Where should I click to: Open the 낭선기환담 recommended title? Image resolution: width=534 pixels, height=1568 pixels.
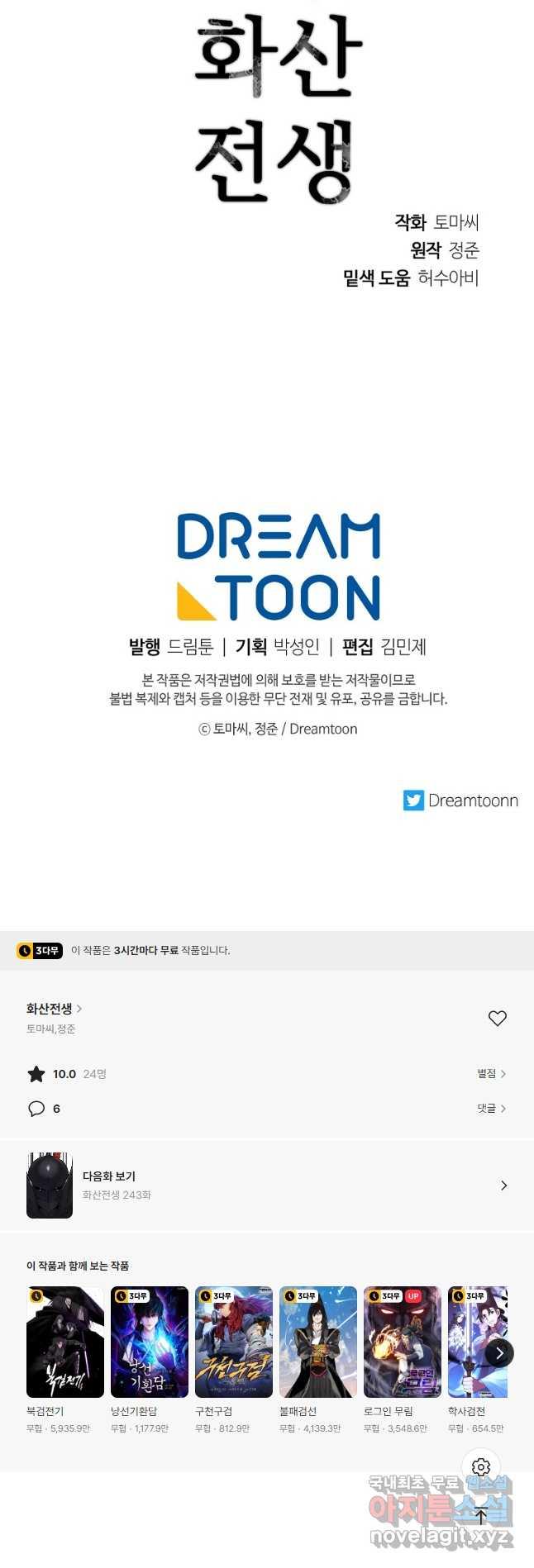[x=150, y=1342]
